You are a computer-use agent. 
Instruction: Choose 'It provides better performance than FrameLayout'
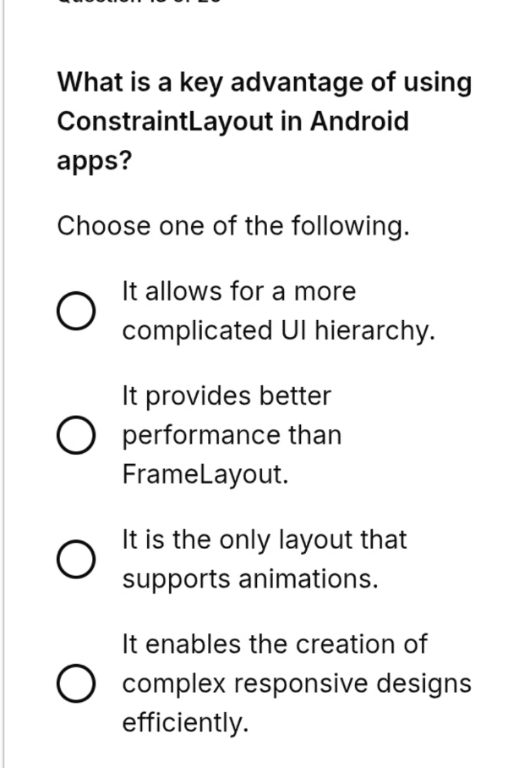(x=76, y=435)
